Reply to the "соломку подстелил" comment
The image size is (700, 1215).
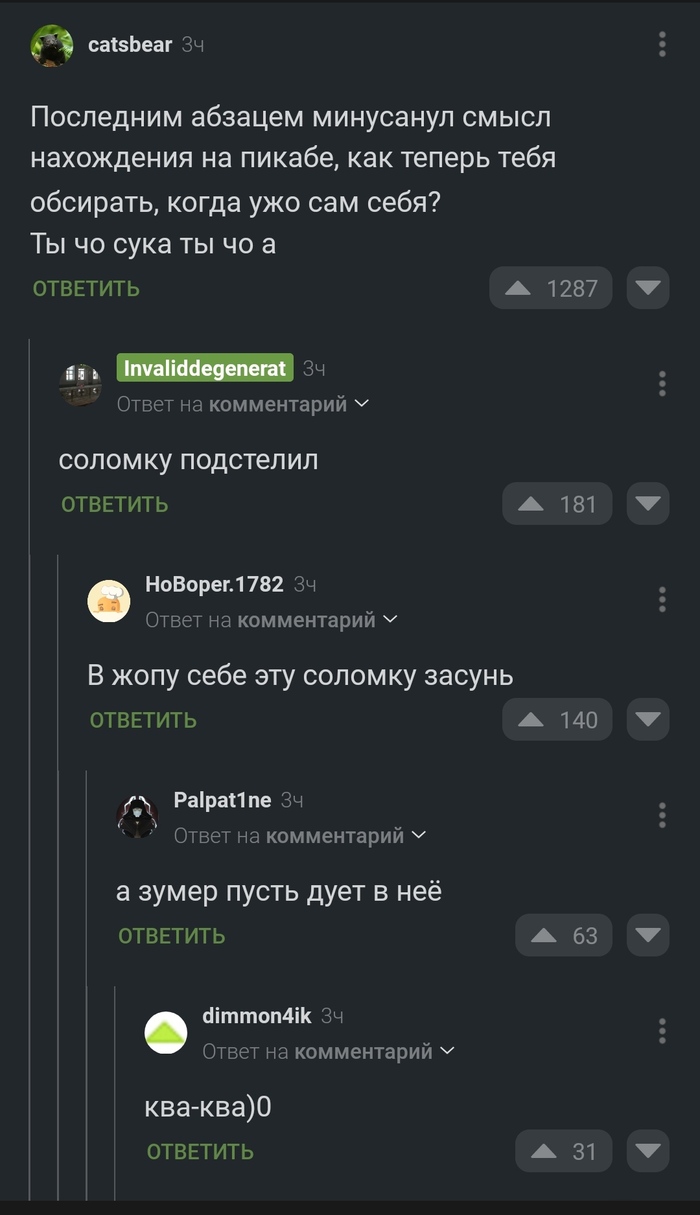click(x=115, y=505)
